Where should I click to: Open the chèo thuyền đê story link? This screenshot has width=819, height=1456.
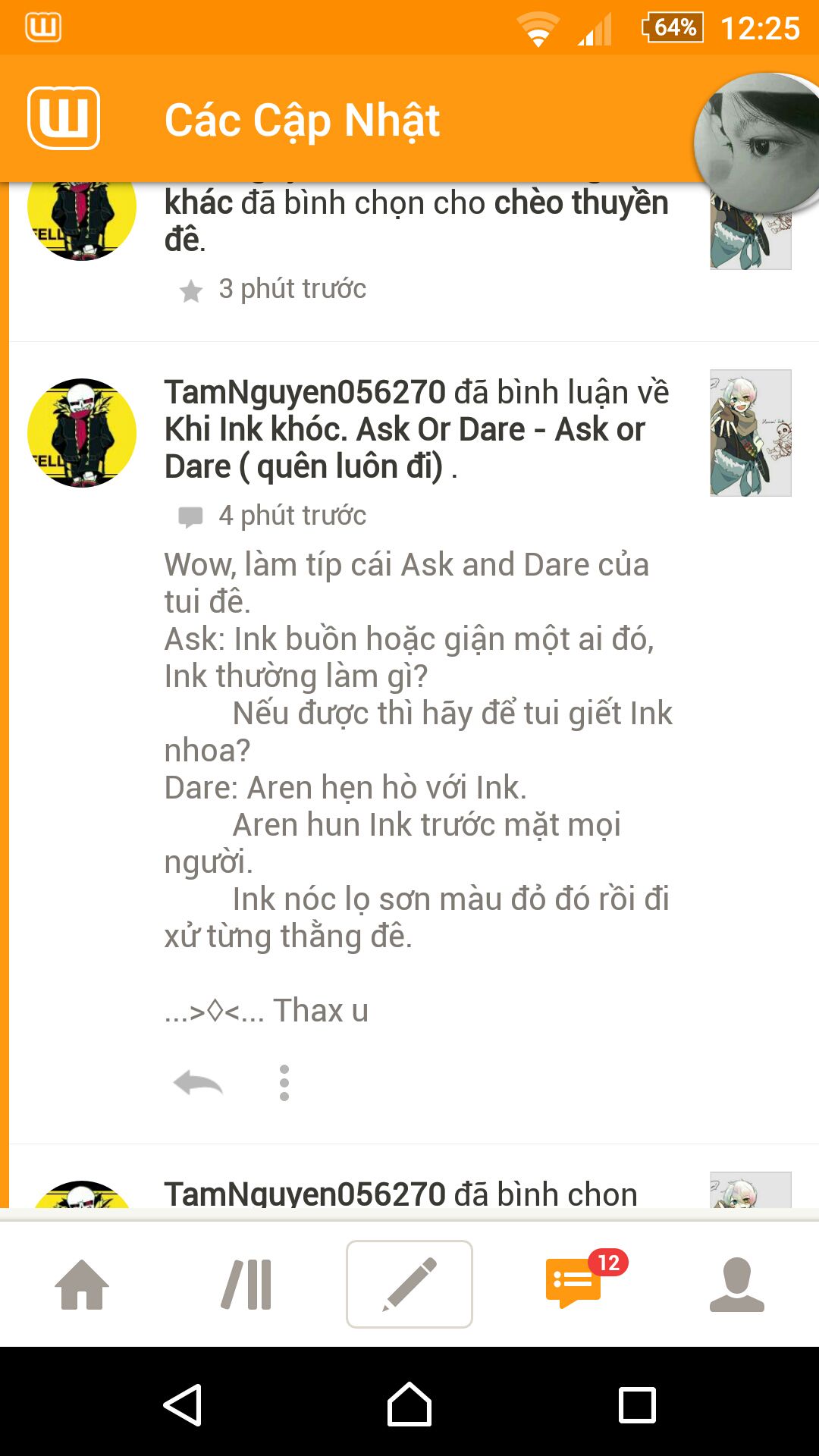pos(581,203)
